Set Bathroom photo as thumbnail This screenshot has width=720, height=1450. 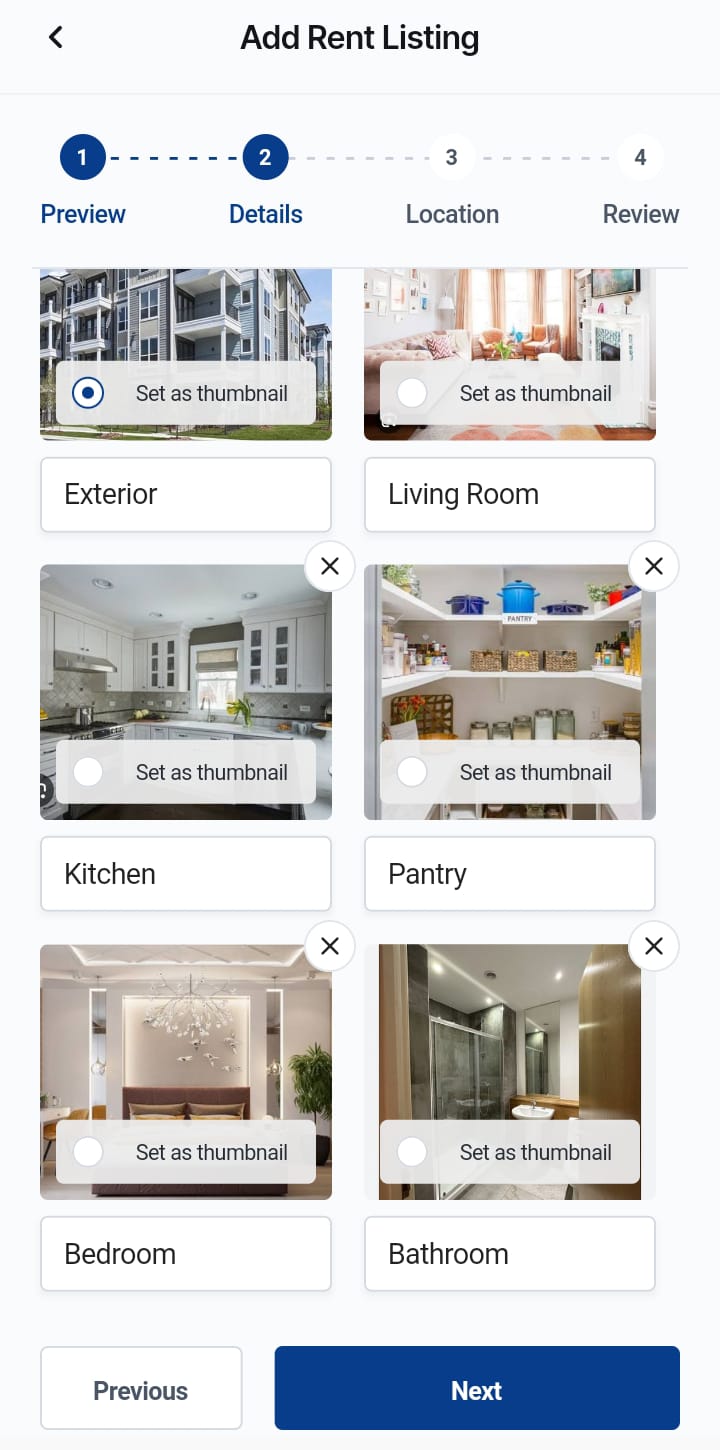(412, 1152)
